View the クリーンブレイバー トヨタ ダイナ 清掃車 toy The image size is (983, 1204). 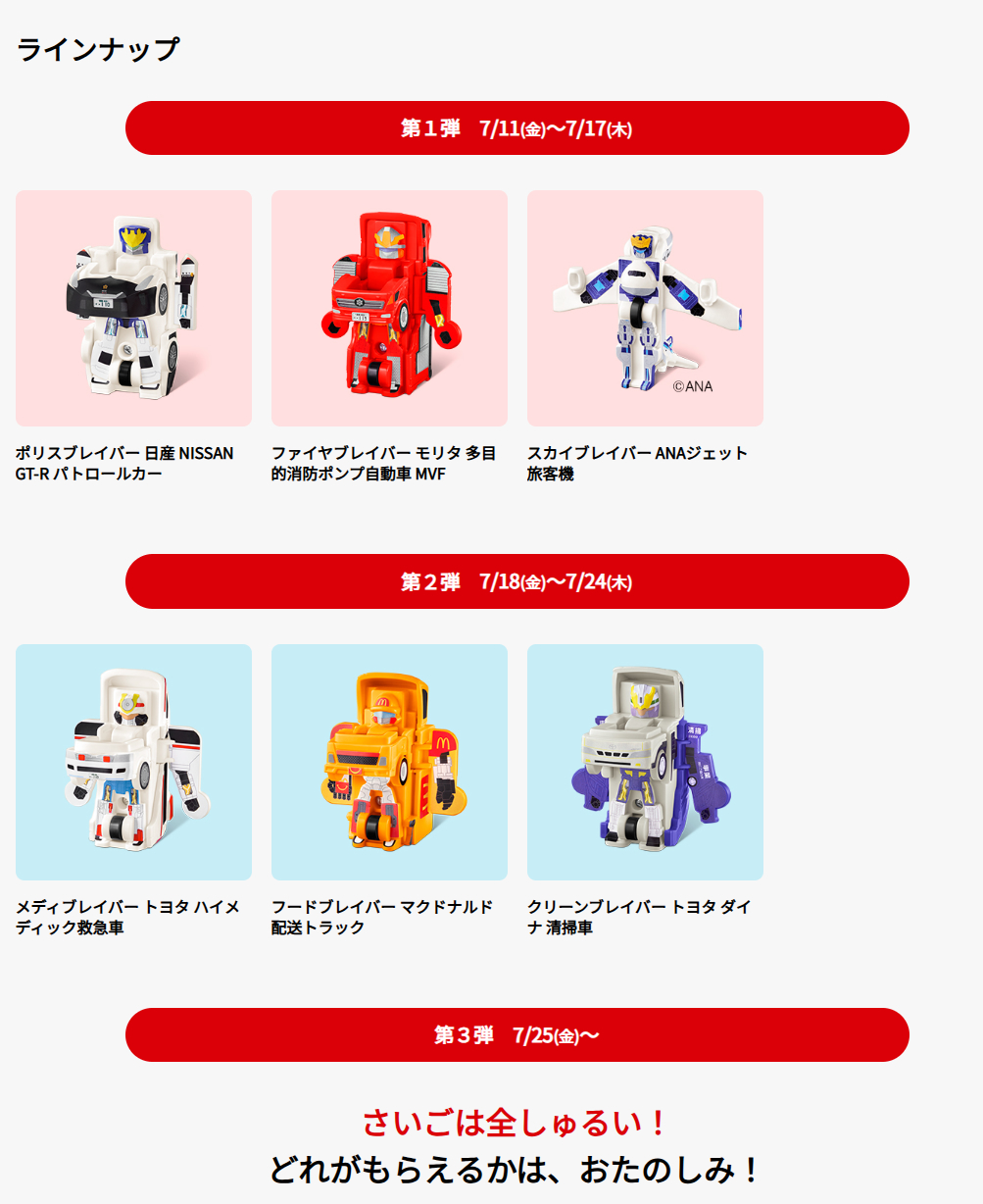point(645,762)
